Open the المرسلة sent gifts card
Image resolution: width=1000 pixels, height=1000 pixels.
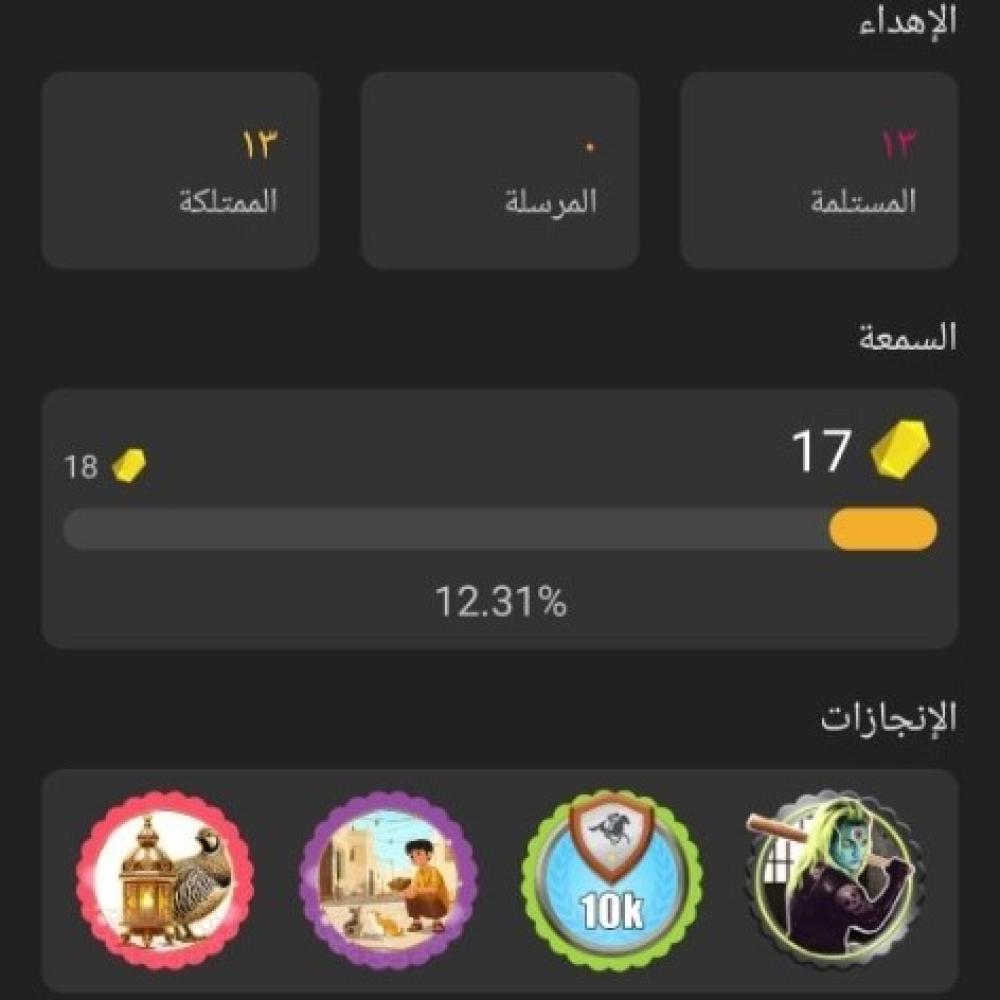[499, 170]
